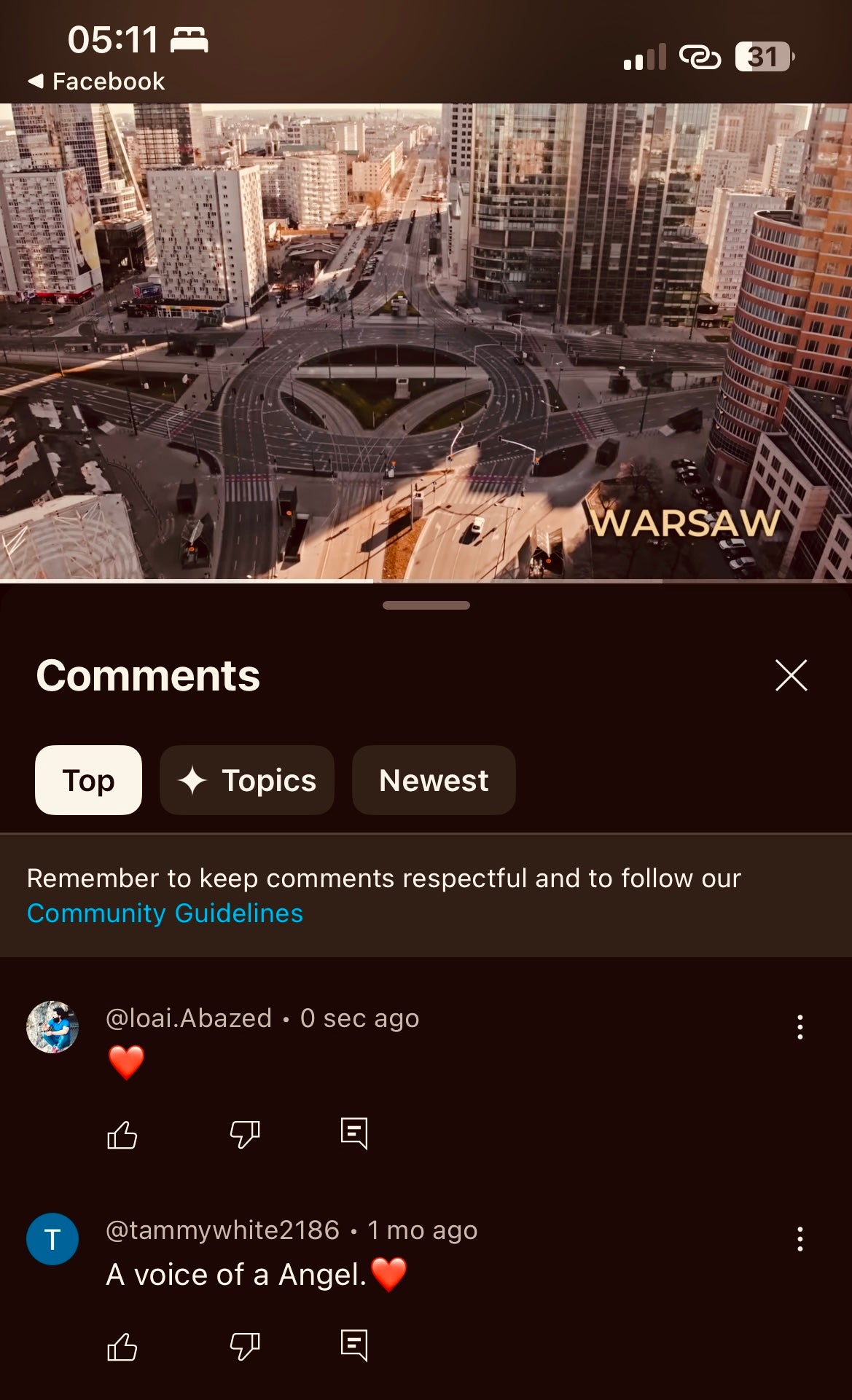Screen dimensions: 852x1400
Task: Open options menu for @loai.Abazed's comment
Action: (x=800, y=1027)
